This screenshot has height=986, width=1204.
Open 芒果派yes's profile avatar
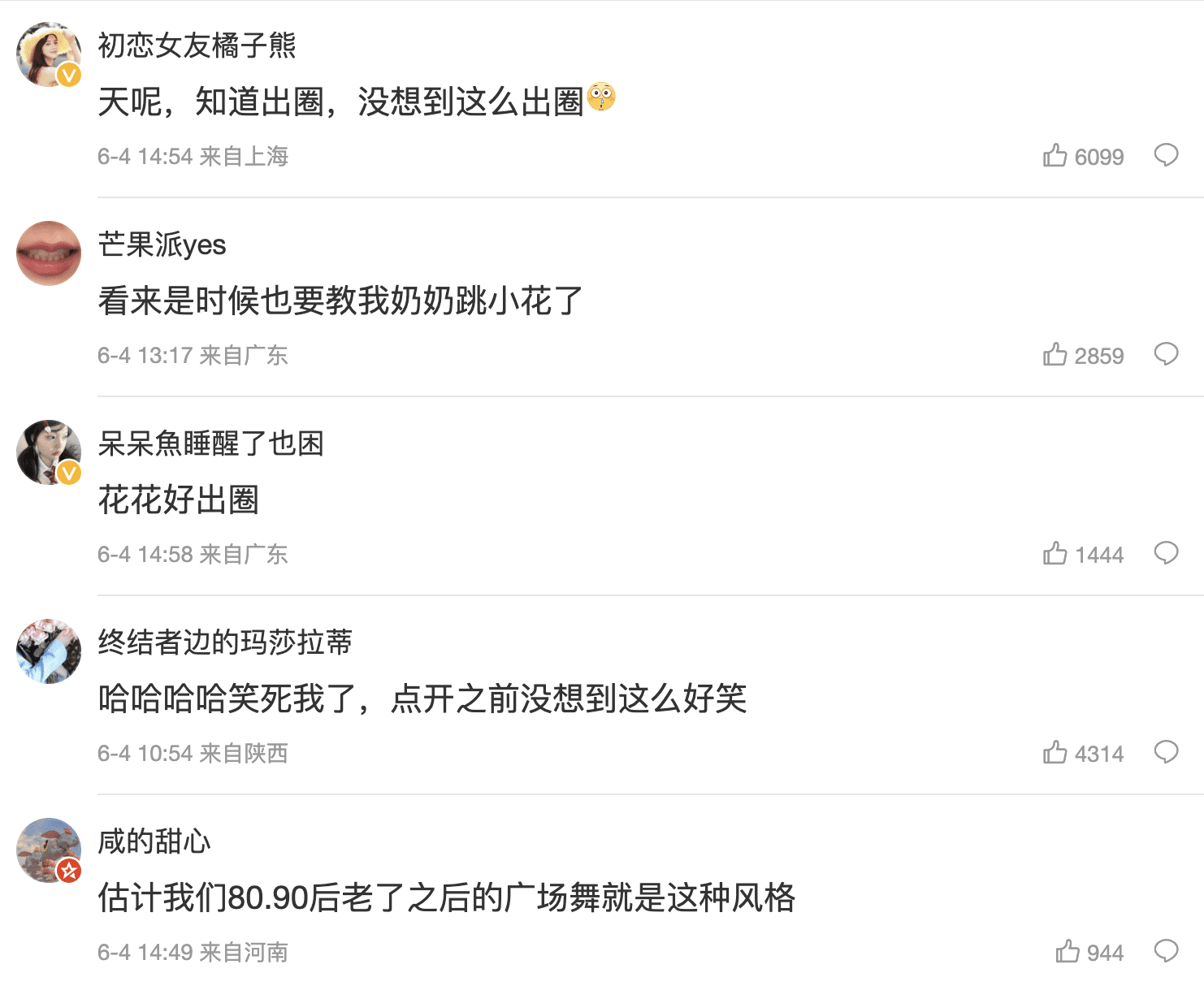tap(49, 253)
